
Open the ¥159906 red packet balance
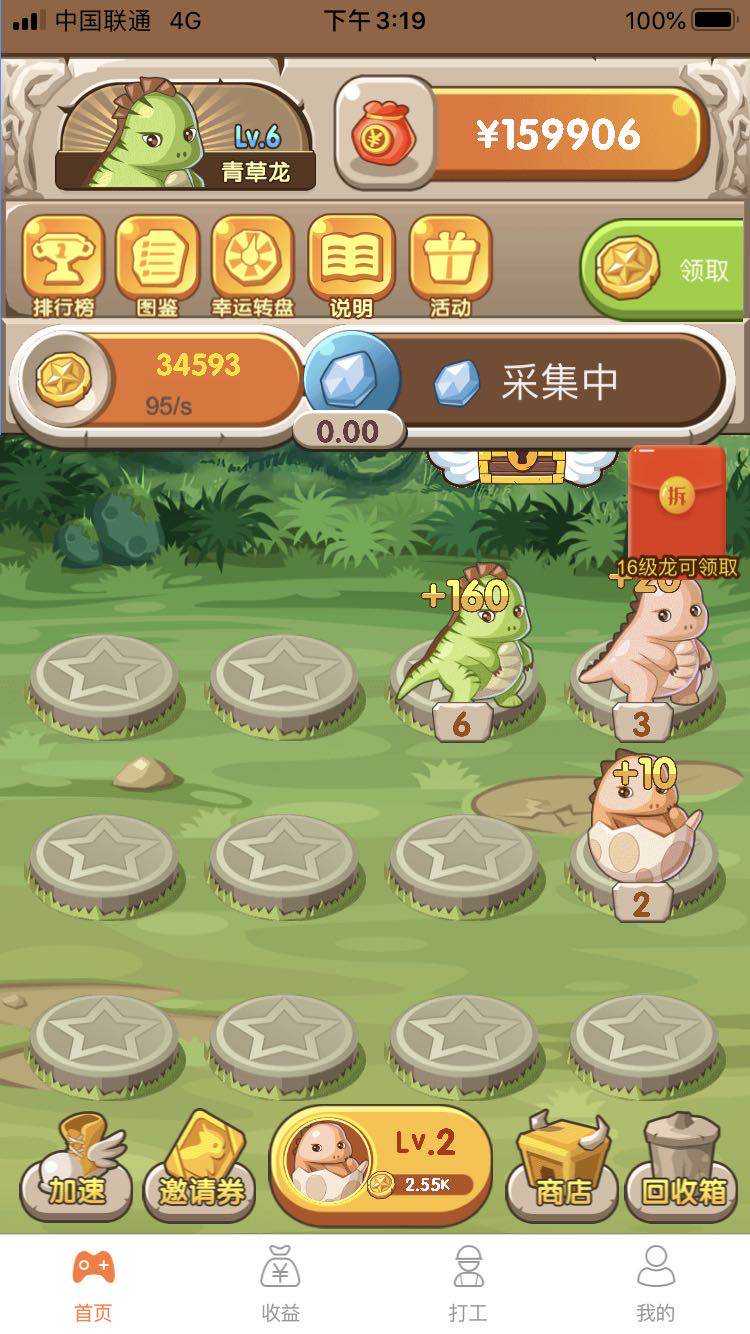525,134
